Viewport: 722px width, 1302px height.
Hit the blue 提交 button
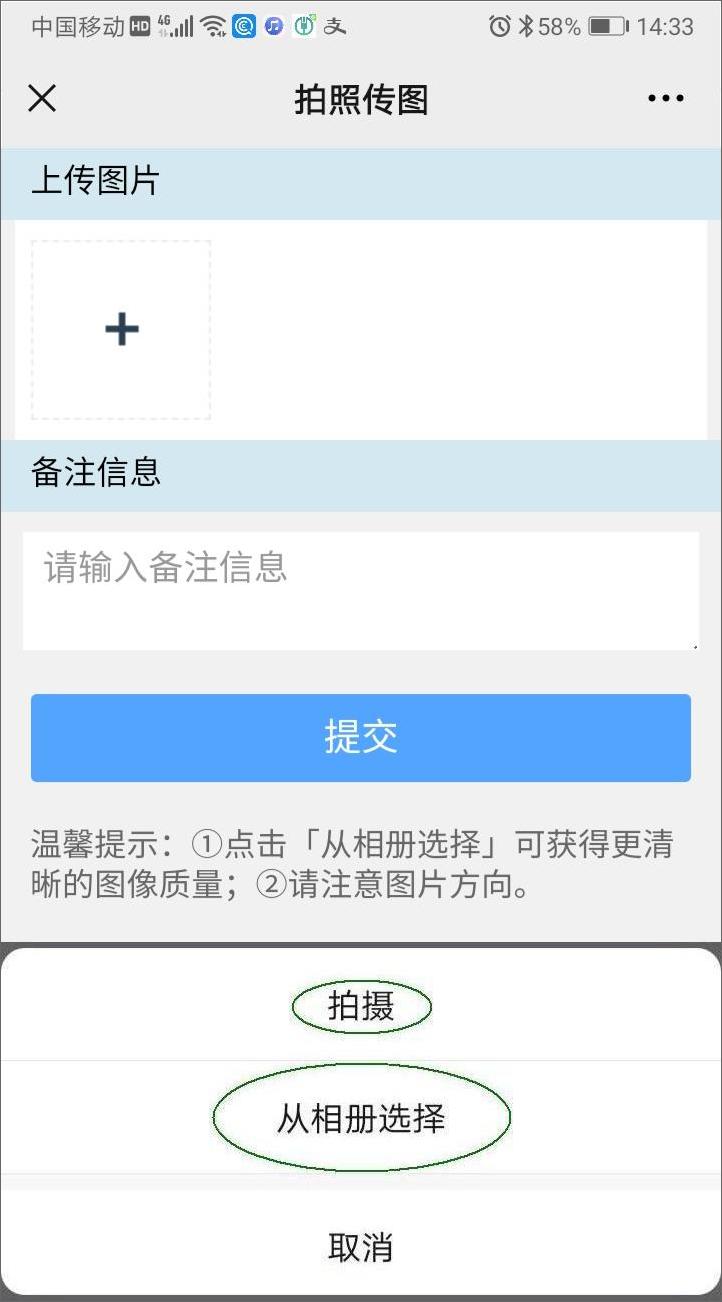pos(361,738)
